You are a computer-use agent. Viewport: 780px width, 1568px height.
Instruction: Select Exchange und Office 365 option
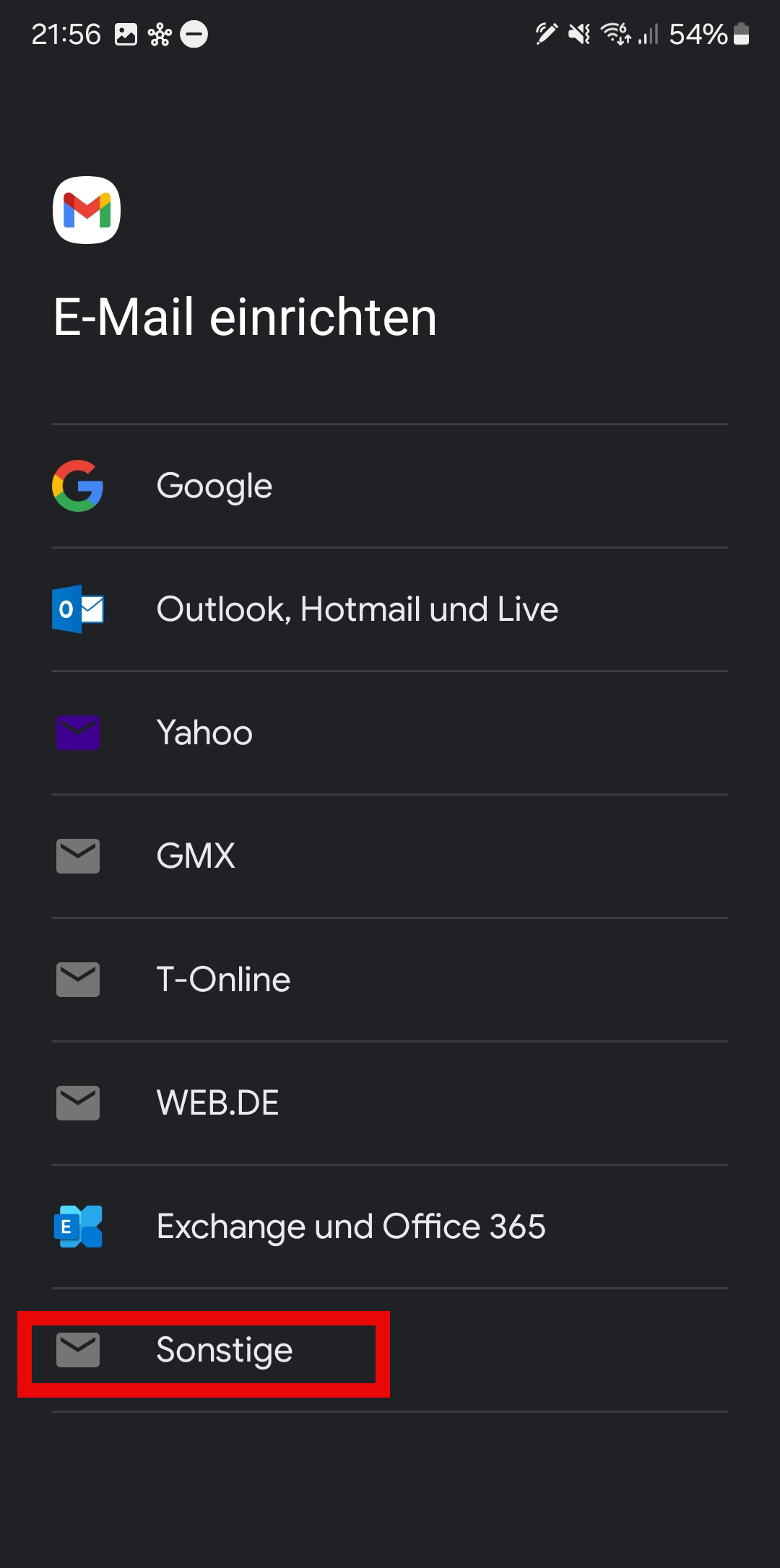[351, 1226]
